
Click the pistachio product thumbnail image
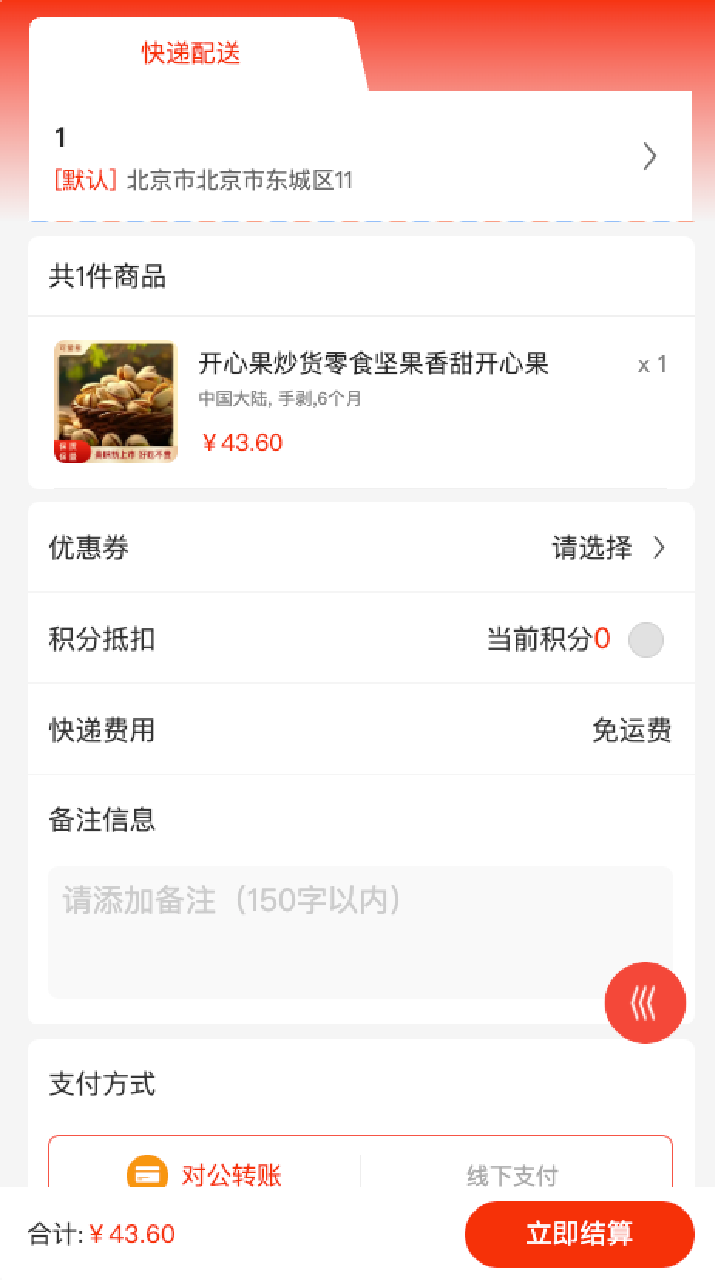point(115,400)
